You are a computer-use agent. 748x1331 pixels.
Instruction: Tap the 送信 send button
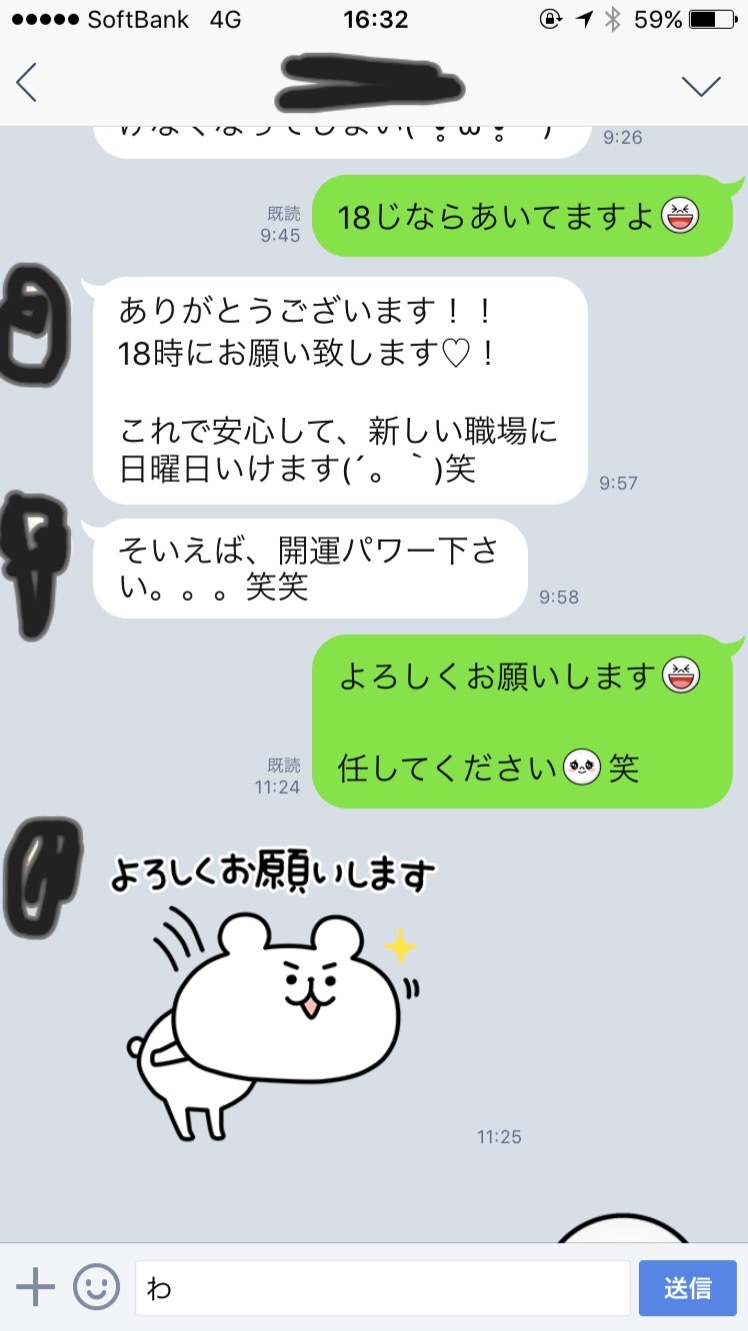(x=687, y=1288)
